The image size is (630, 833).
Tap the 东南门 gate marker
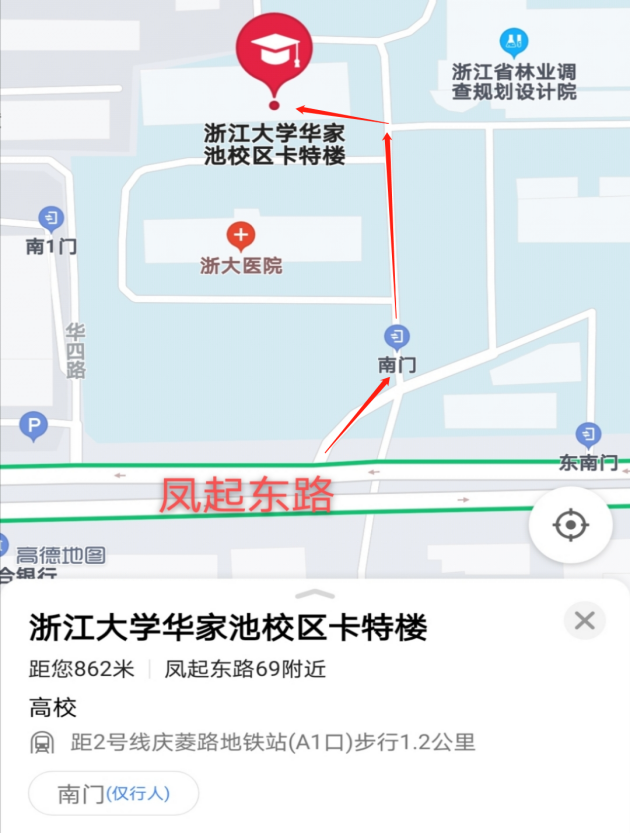589,434
